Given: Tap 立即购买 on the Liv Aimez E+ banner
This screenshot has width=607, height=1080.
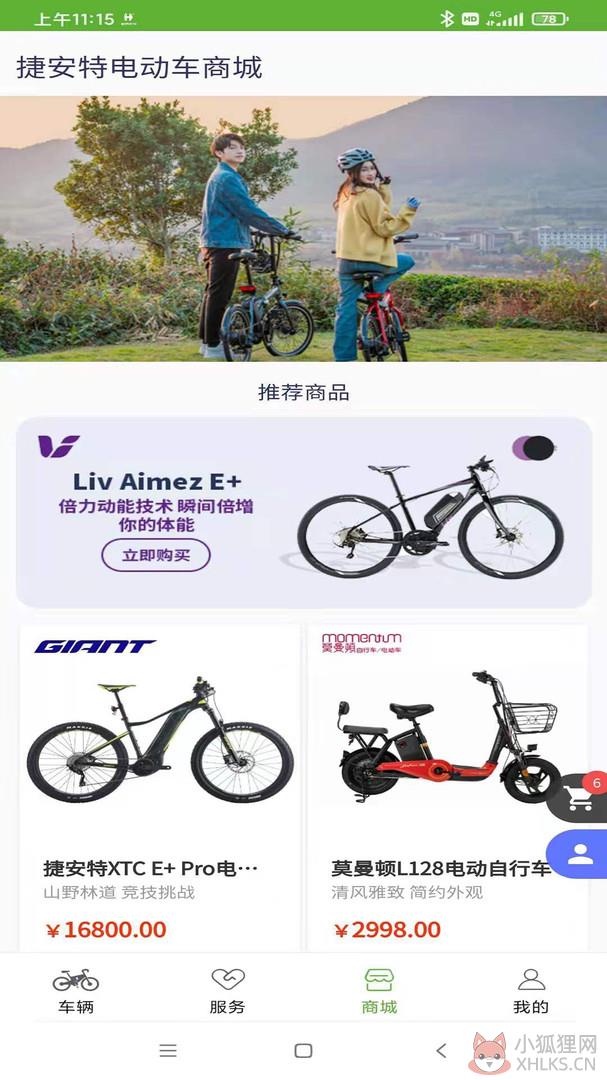Looking at the screenshot, I should (x=156, y=555).
